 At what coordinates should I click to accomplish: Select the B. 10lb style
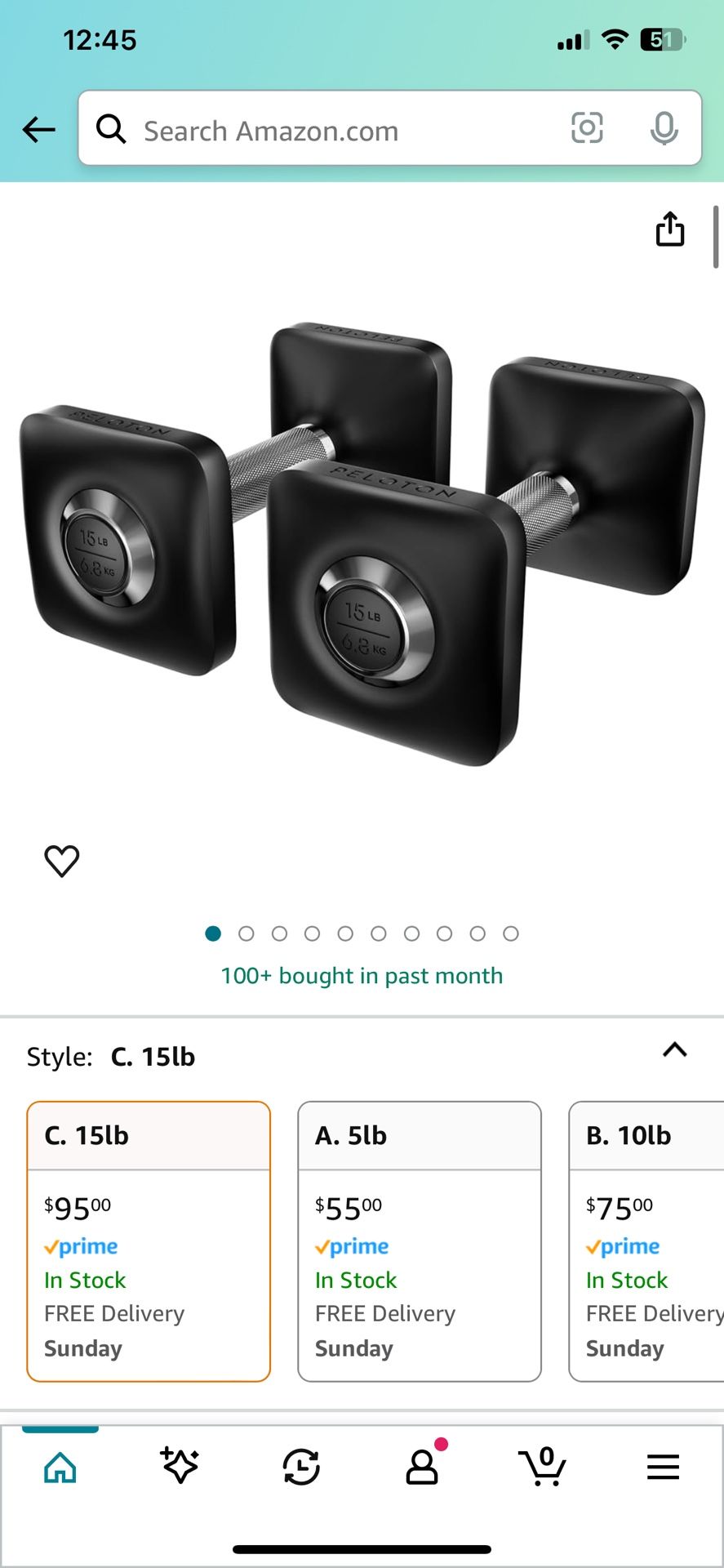[x=646, y=1241]
